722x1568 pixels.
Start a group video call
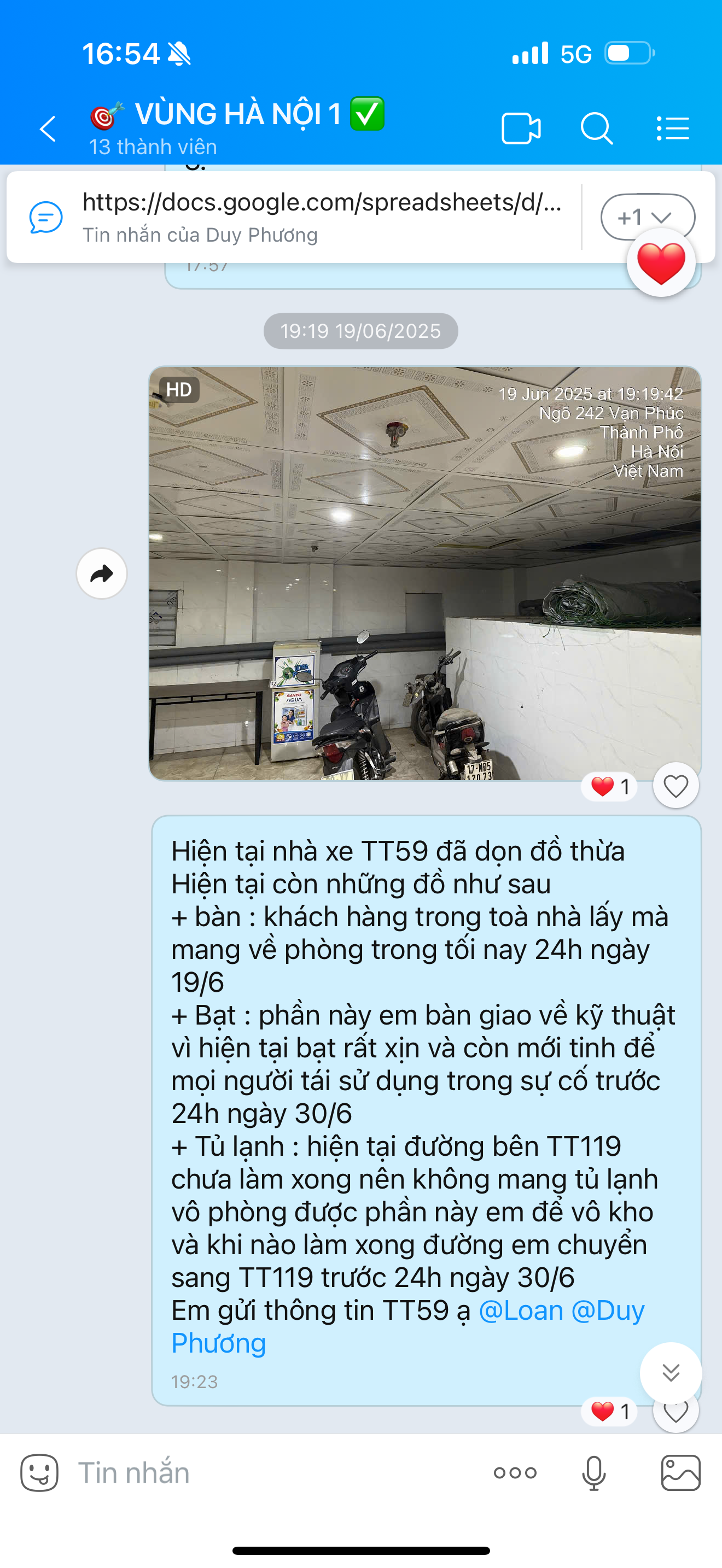(521, 128)
